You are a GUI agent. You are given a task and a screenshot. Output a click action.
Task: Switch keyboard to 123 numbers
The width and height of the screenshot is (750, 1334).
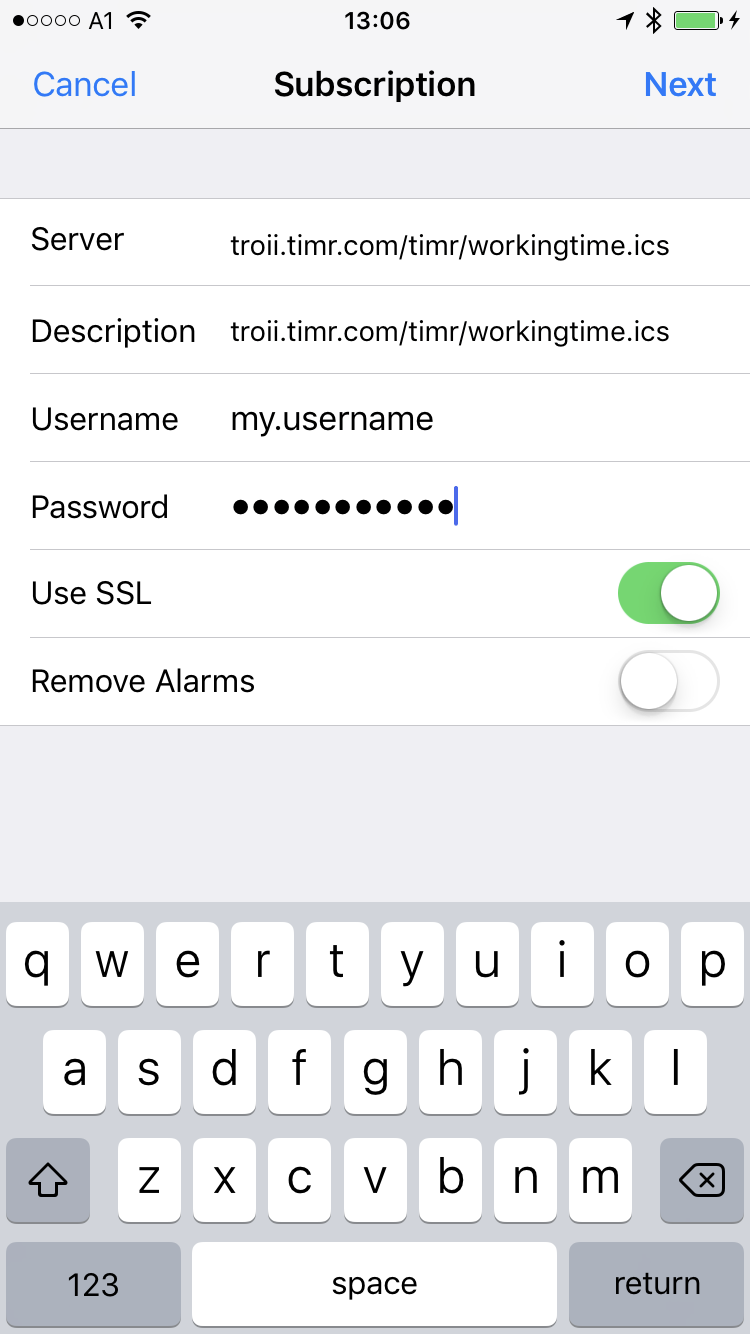point(93,1284)
